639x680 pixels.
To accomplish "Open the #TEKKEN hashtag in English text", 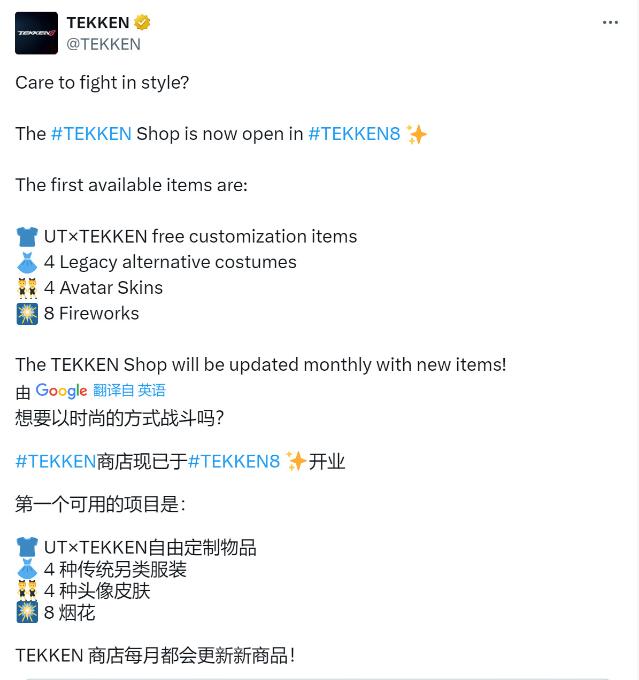I will [91, 134].
